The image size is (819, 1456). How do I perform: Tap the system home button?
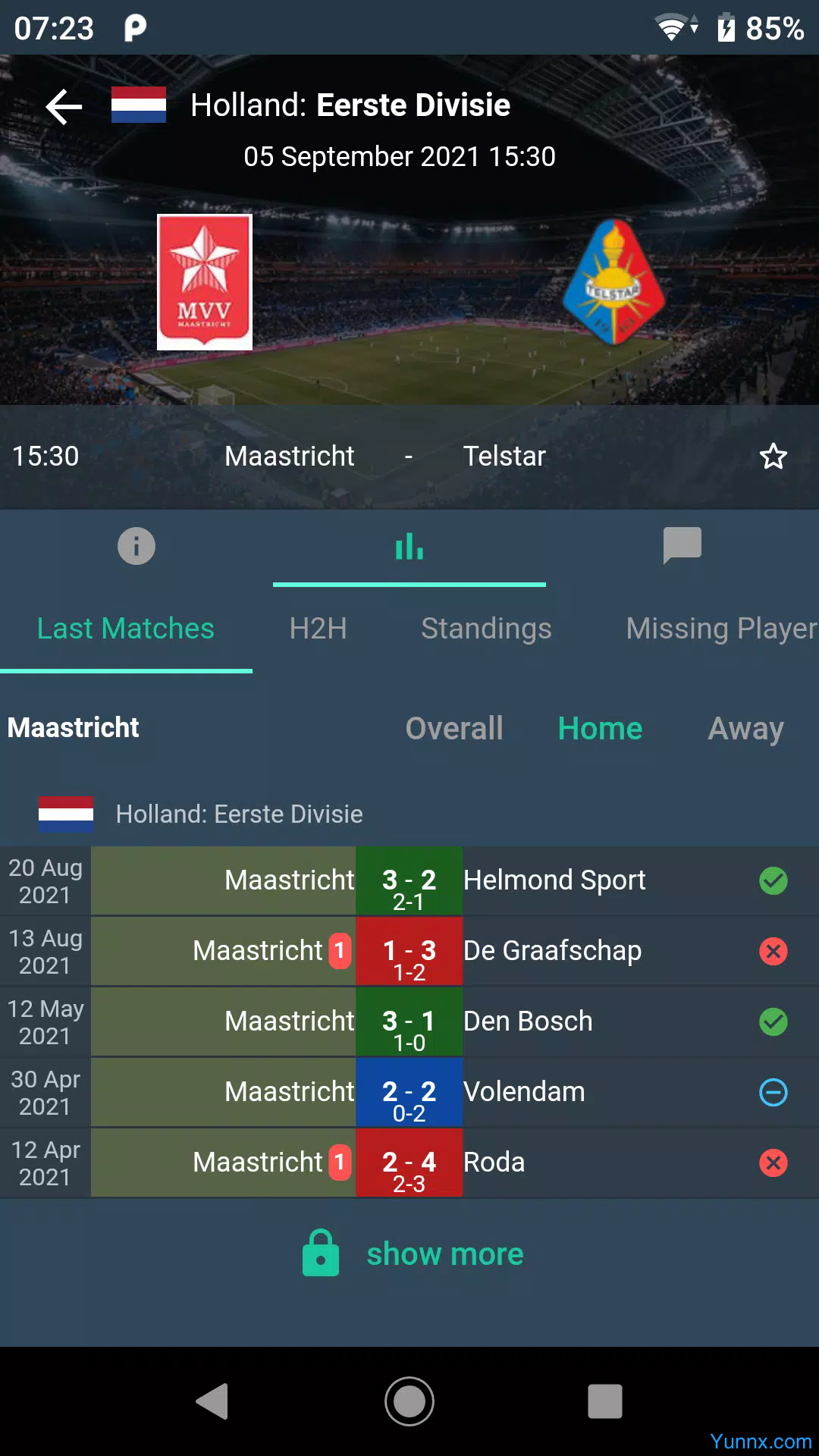(409, 1401)
